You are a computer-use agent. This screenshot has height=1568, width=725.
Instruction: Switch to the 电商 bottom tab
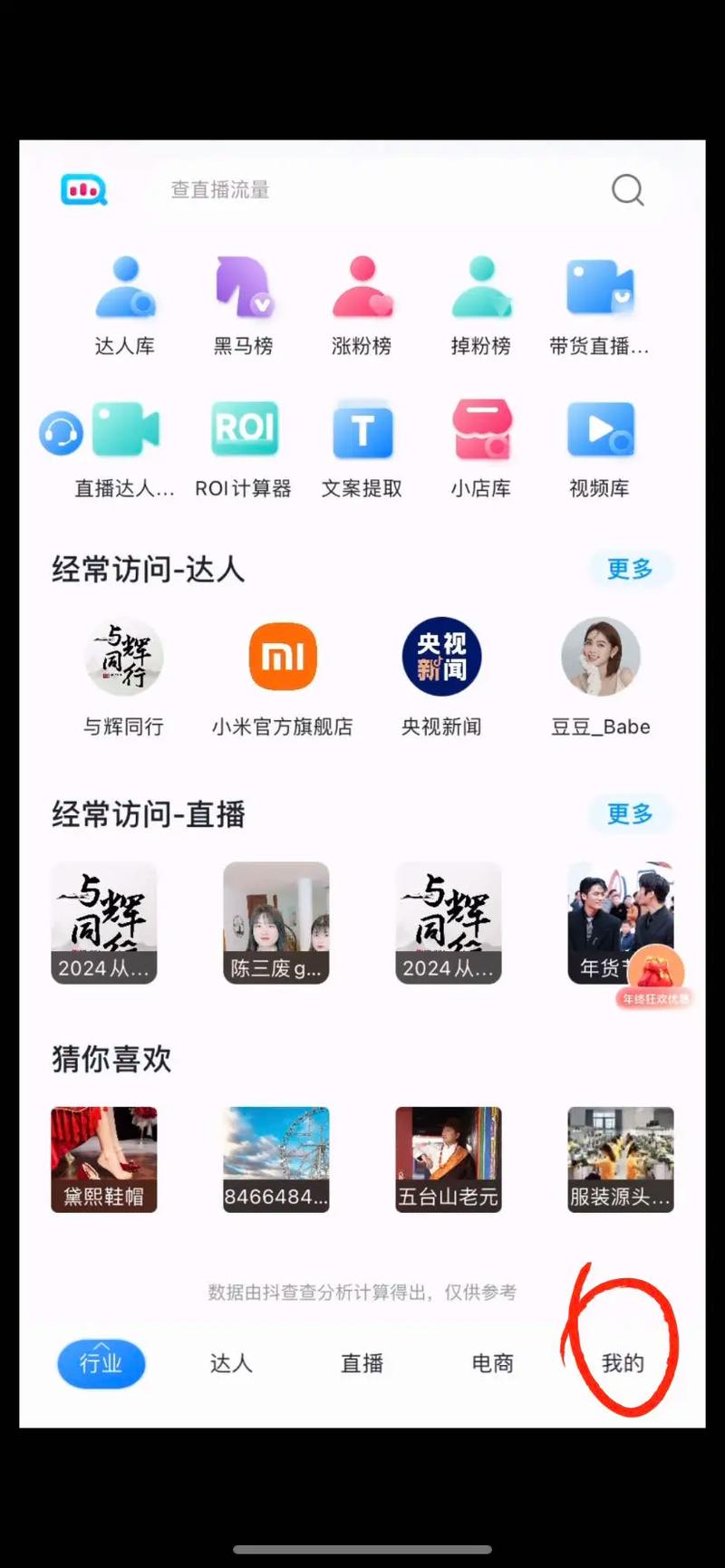click(x=491, y=1363)
